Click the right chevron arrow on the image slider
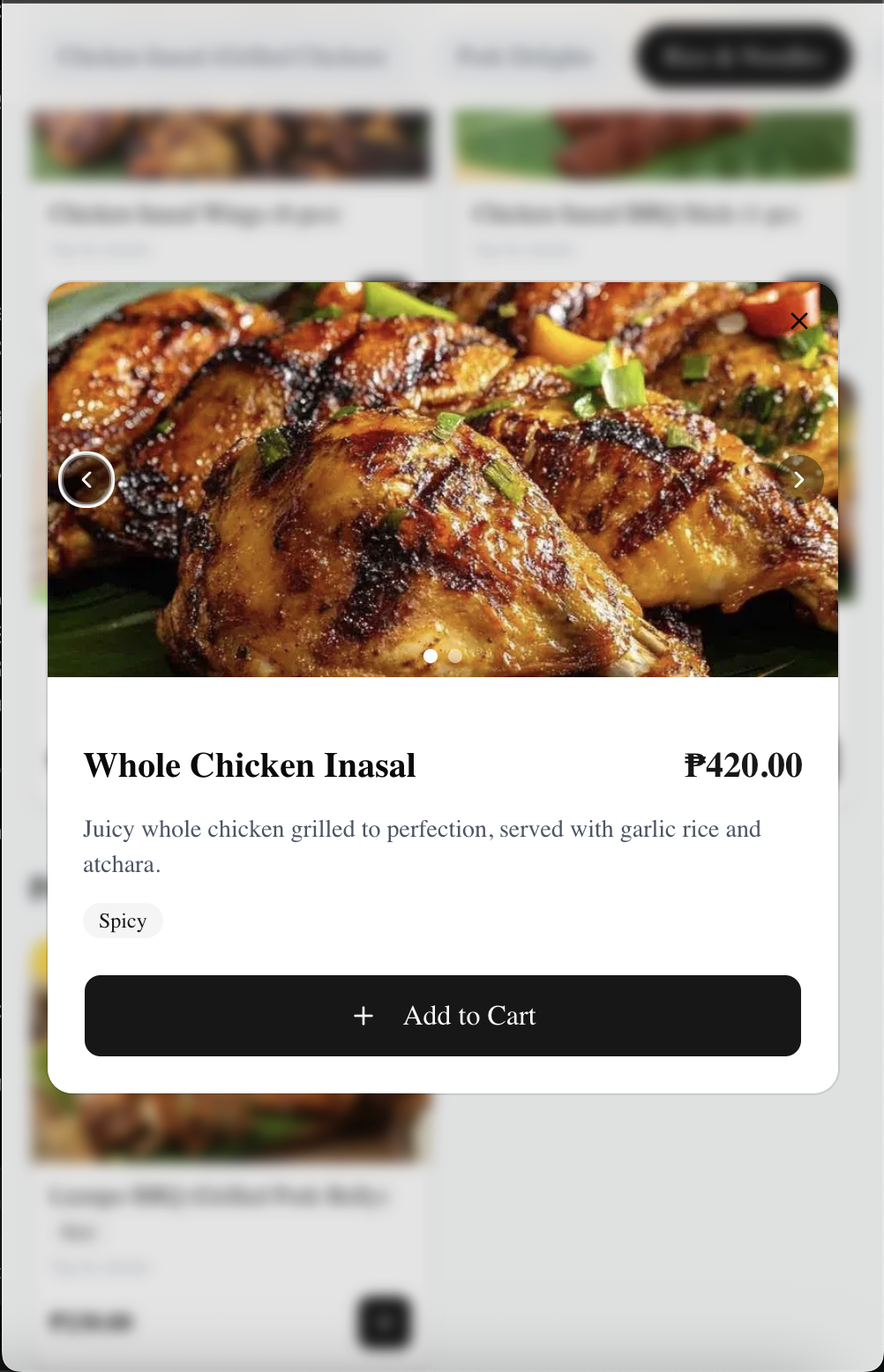The width and height of the screenshot is (884, 1372). [798, 479]
